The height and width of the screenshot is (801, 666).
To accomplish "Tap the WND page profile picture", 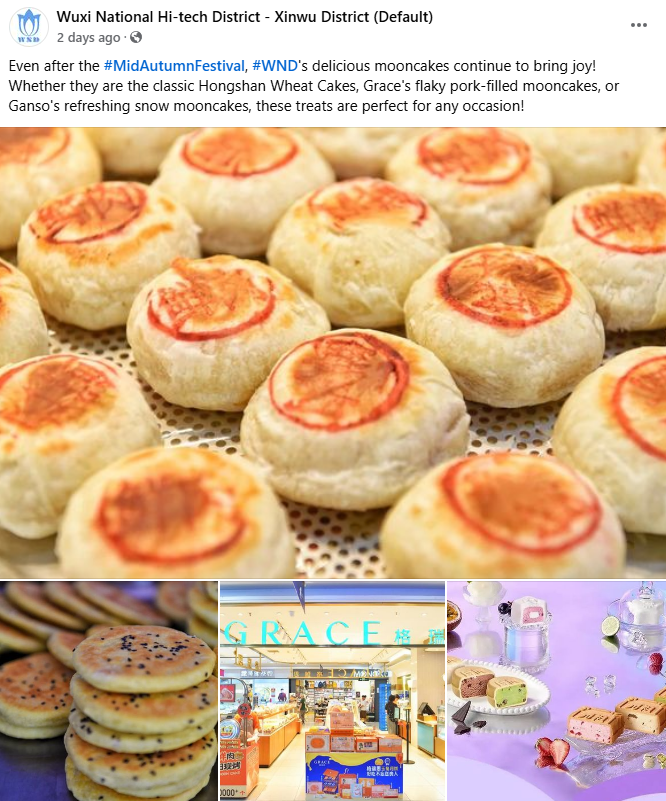I will (x=29, y=27).
